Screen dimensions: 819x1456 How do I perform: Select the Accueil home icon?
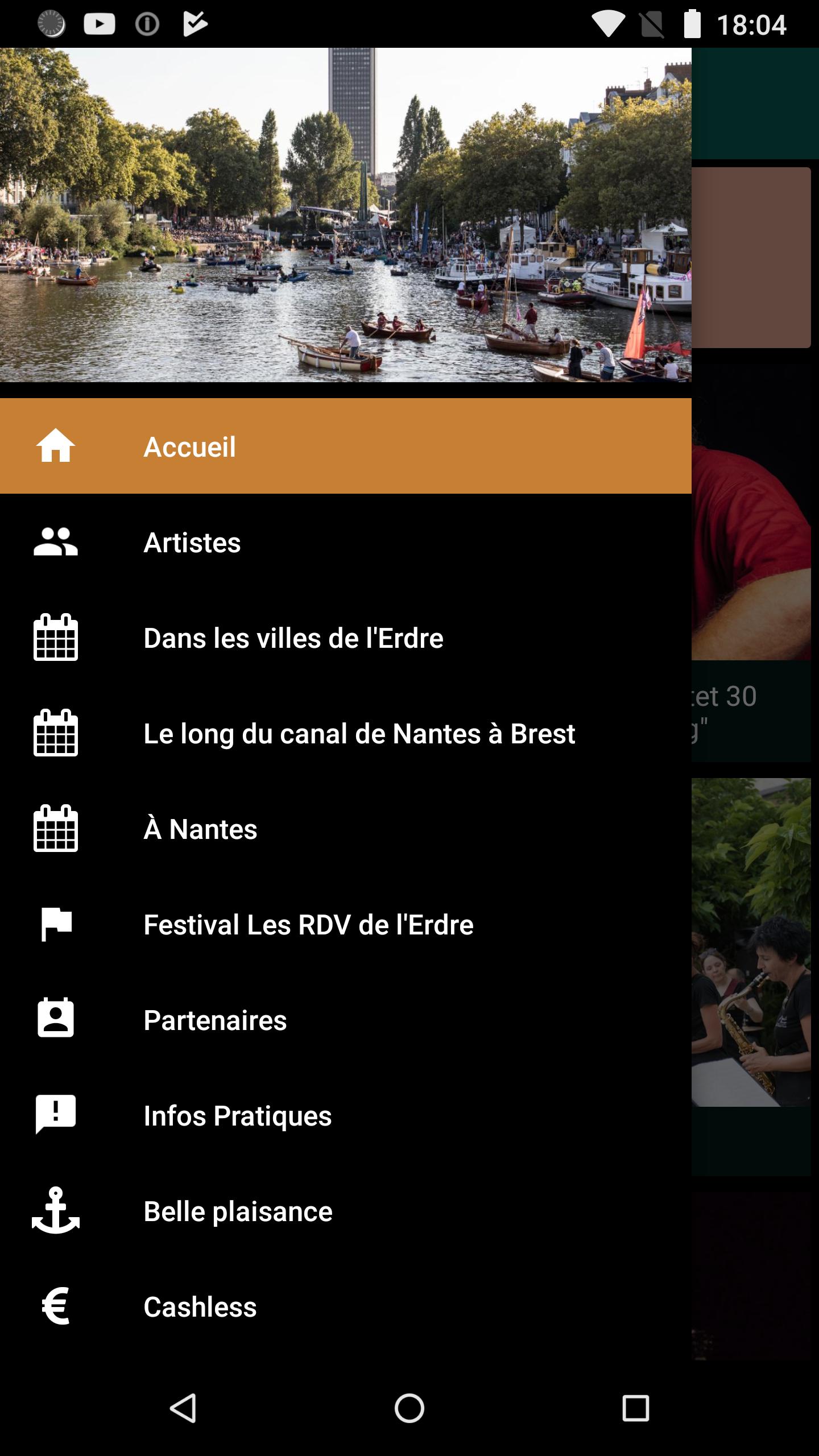pos(55,447)
